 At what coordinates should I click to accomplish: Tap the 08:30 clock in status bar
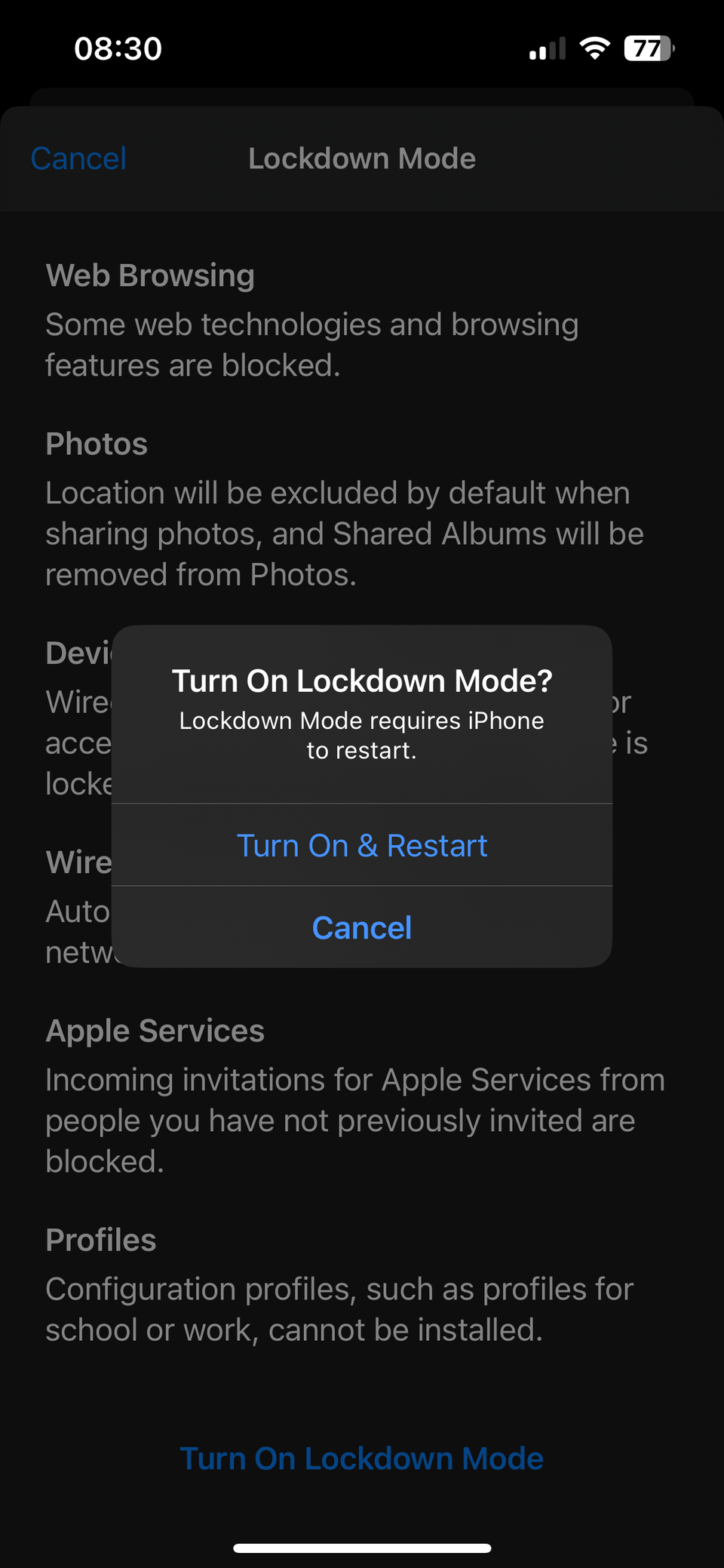pos(117,48)
